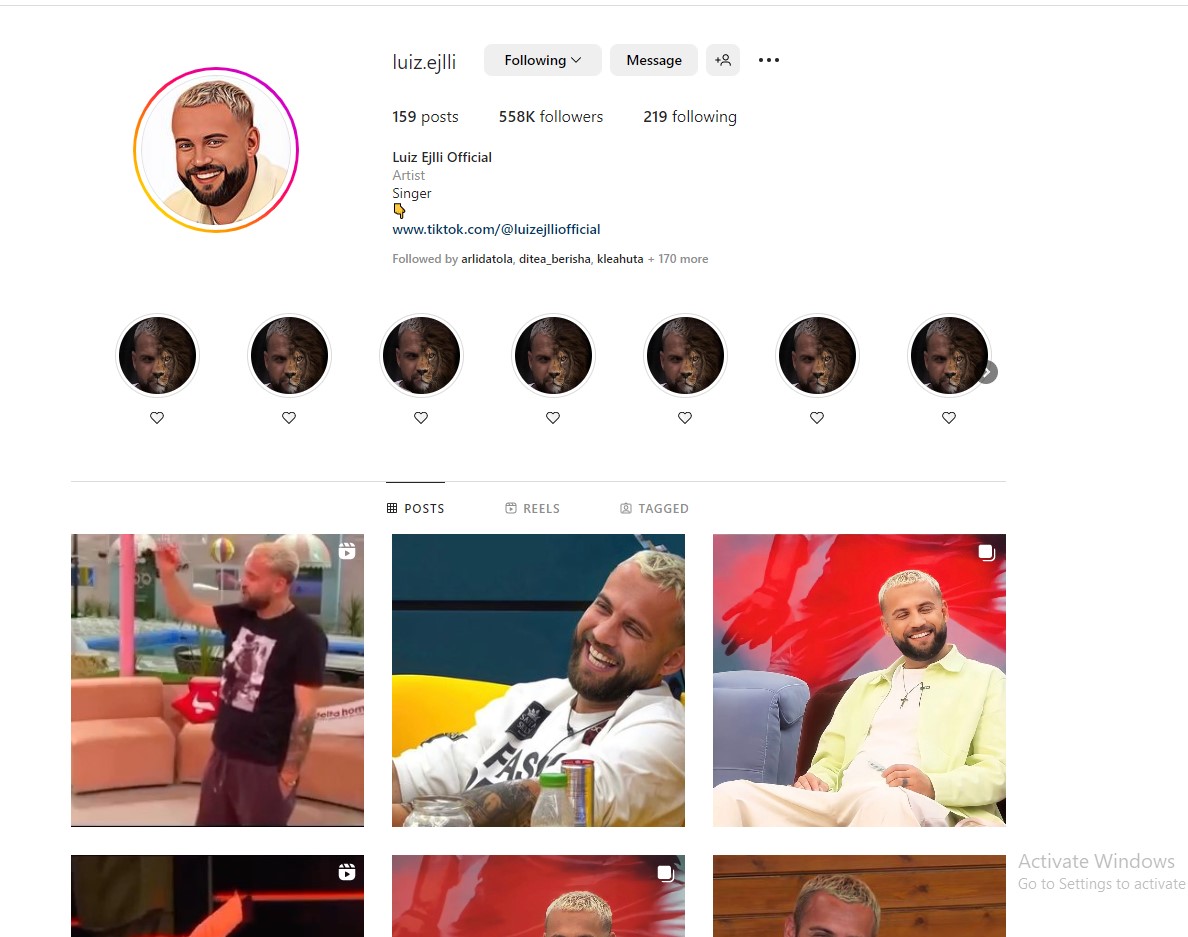This screenshot has width=1188, height=937.
Task: Open the TikTok link in bio
Action: click(496, 229)
